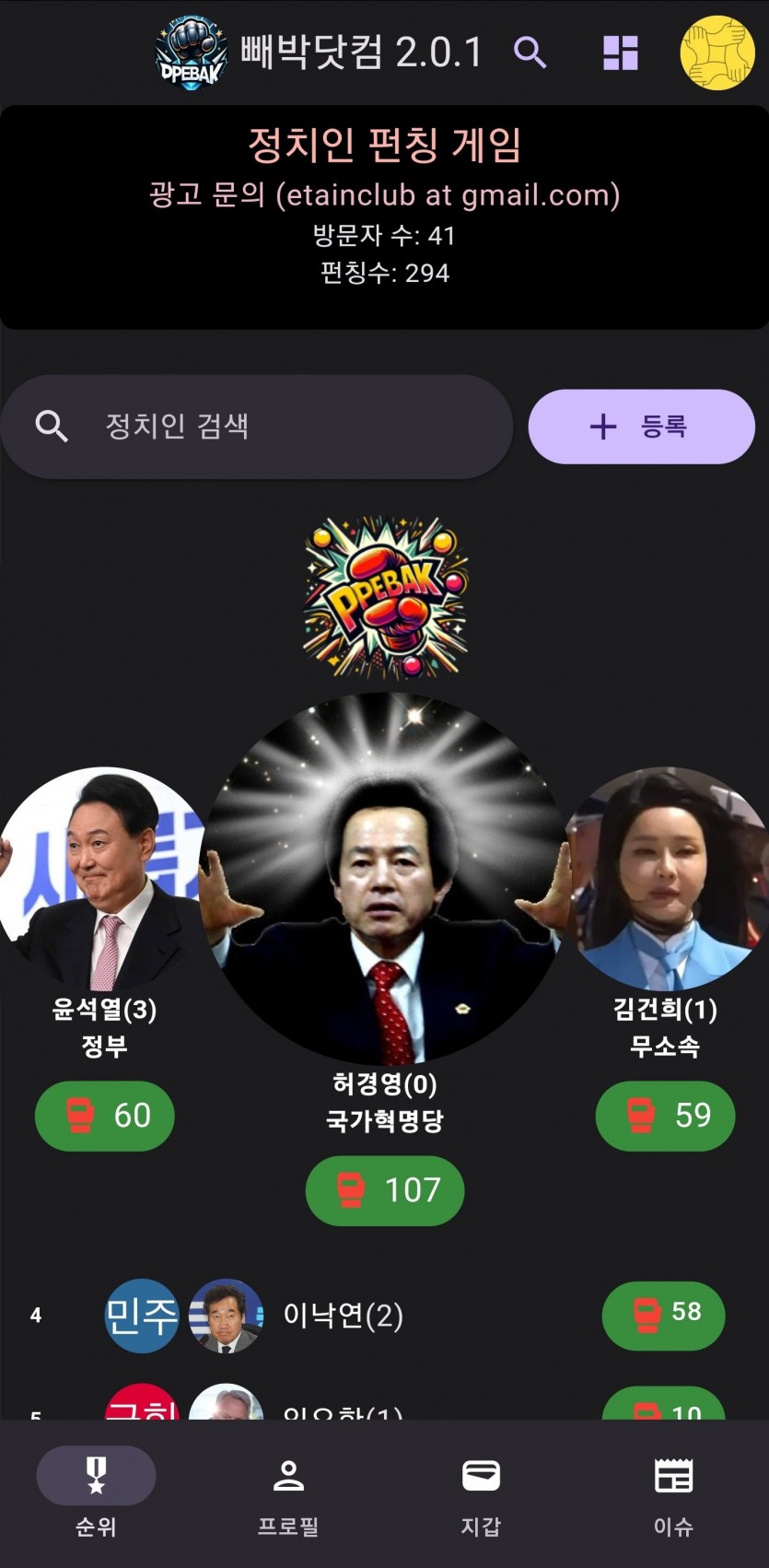Tap the 등록 button to register a politician
Screen dimensions: 769x1568
[641, 427]
